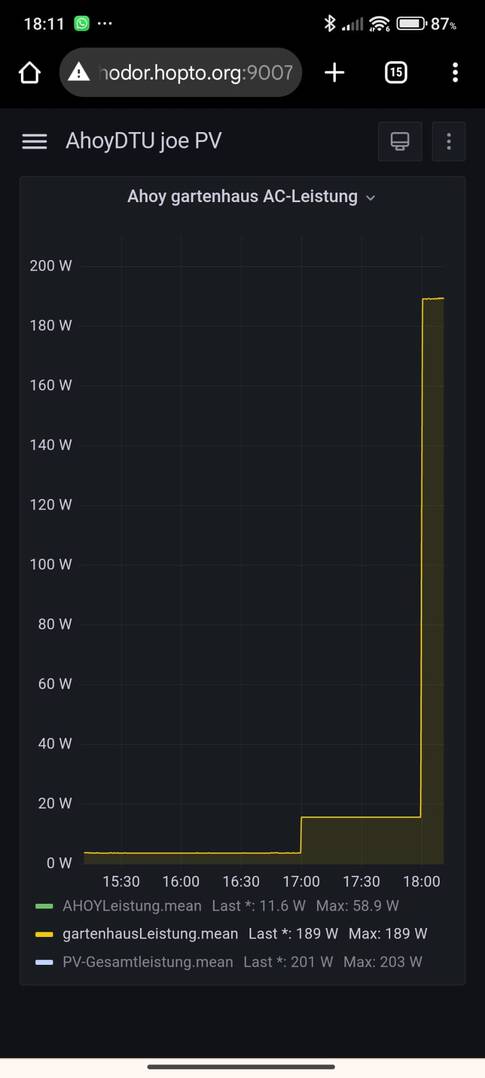Tap the hodor.hopto.org address bar
Screen dimensions: 485x1078
point(181,72)
